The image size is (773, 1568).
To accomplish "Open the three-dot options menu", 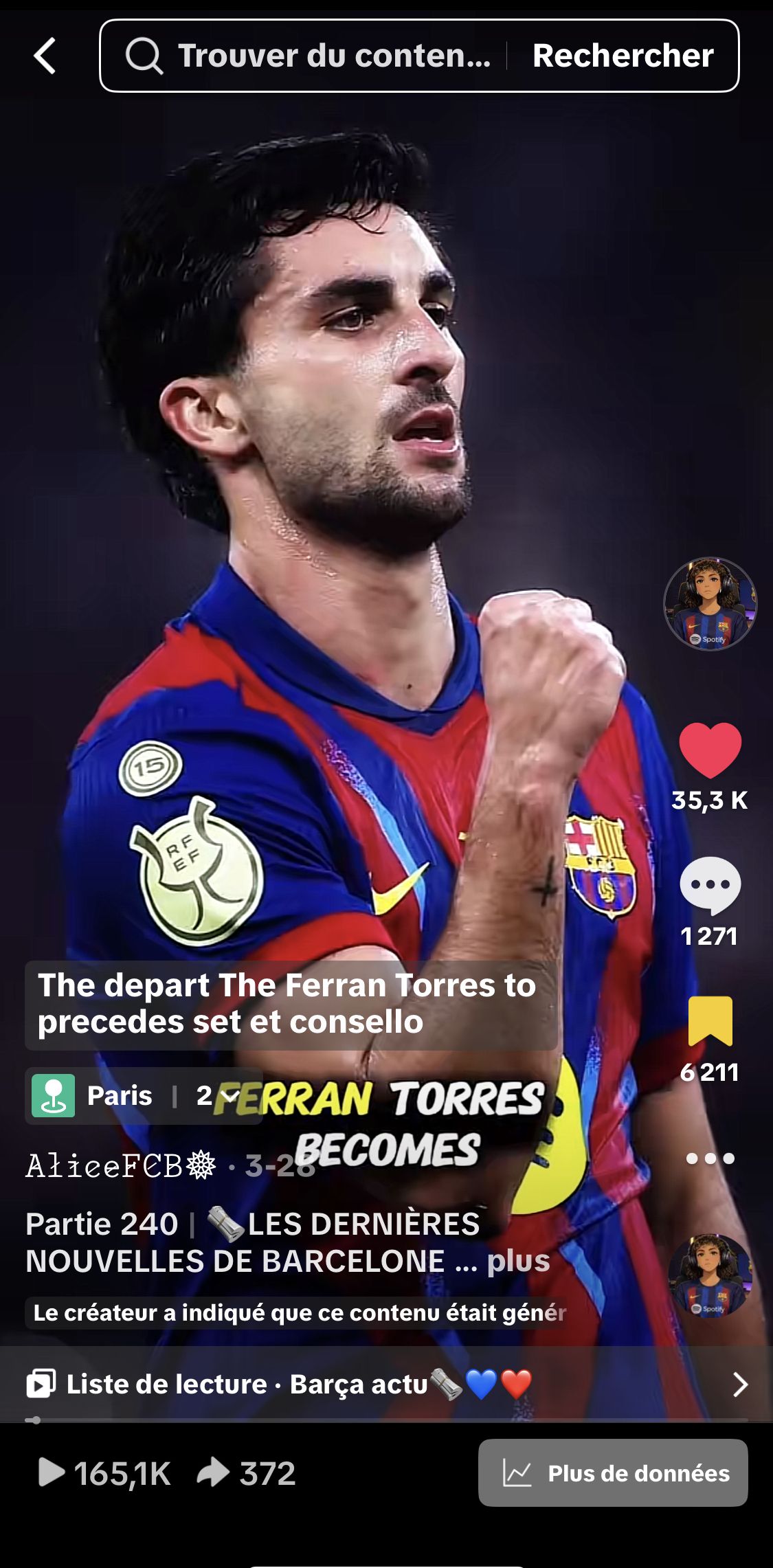I will pos(710,1158).
